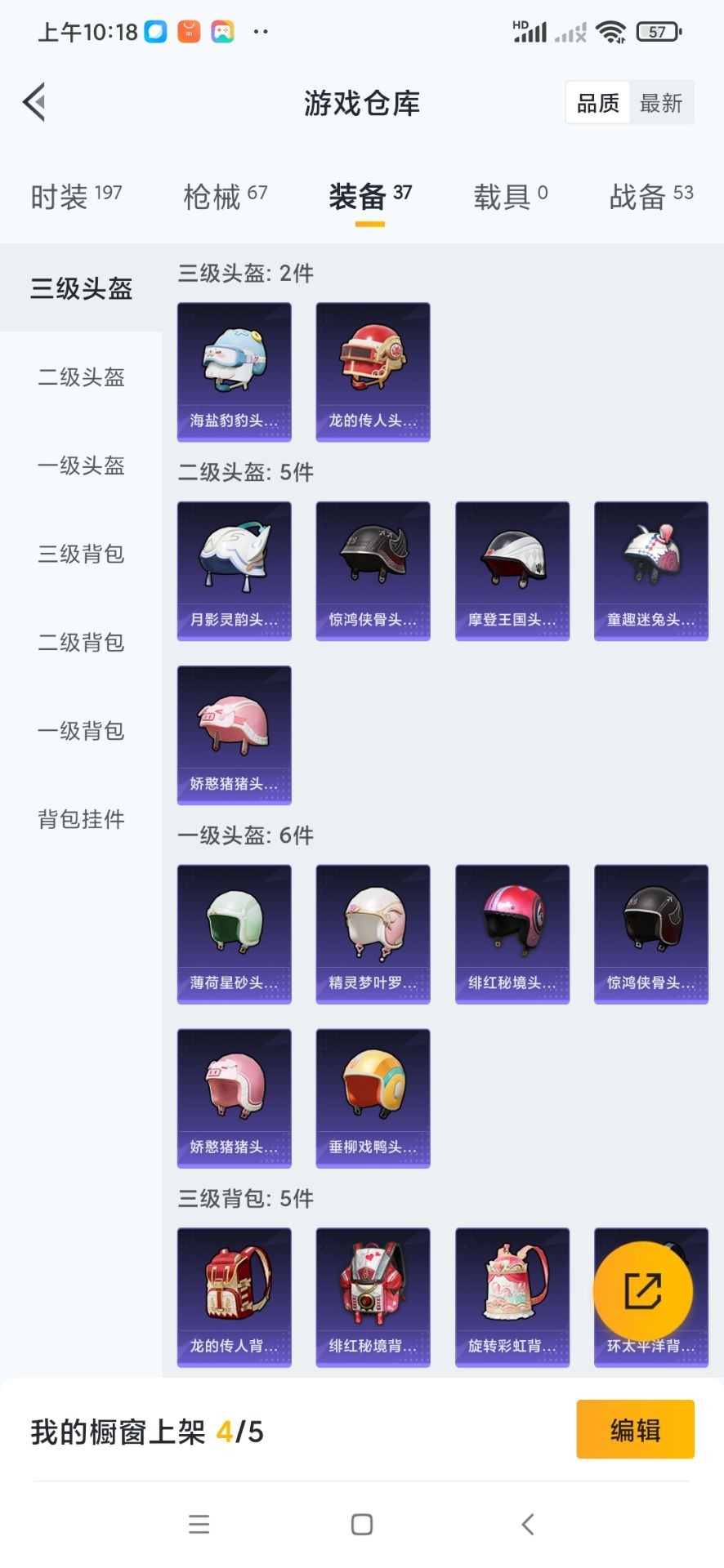The height and width of the screenshot is (1568, 724).
Task: Jump to 一级头盔 category
Action: [81, 465]
